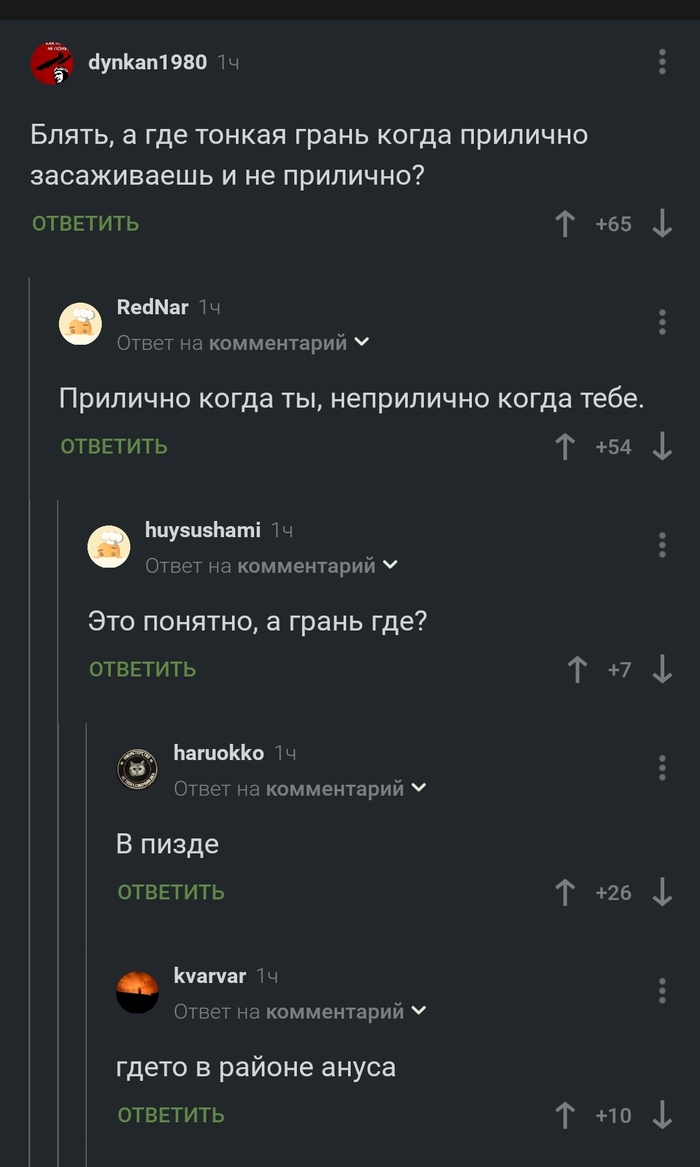Reply to dynkan1980's comment
This screenshot has width=700, height=1167.
(85, 224)
